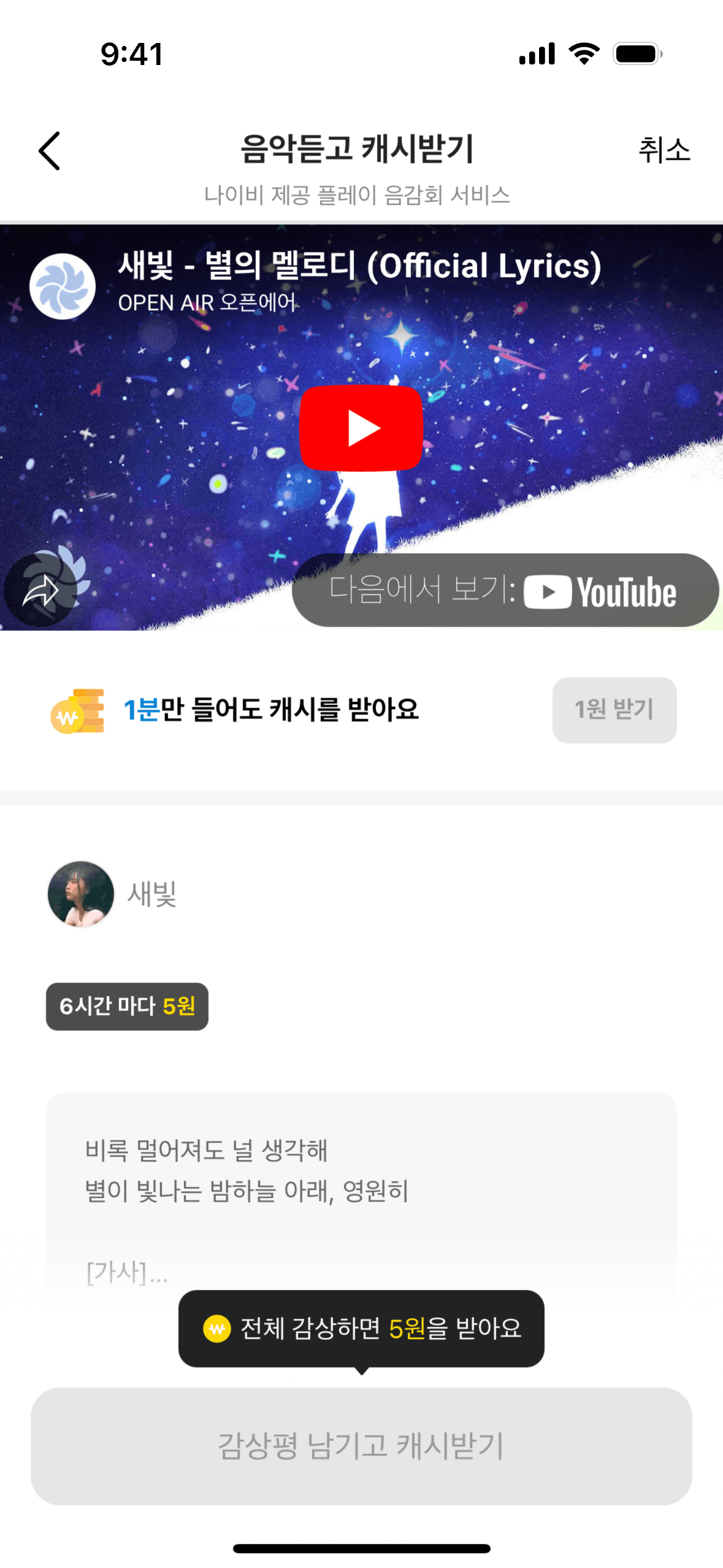Claim cash with 1원 받기
Screen dimensions: 723x1568
614,710
